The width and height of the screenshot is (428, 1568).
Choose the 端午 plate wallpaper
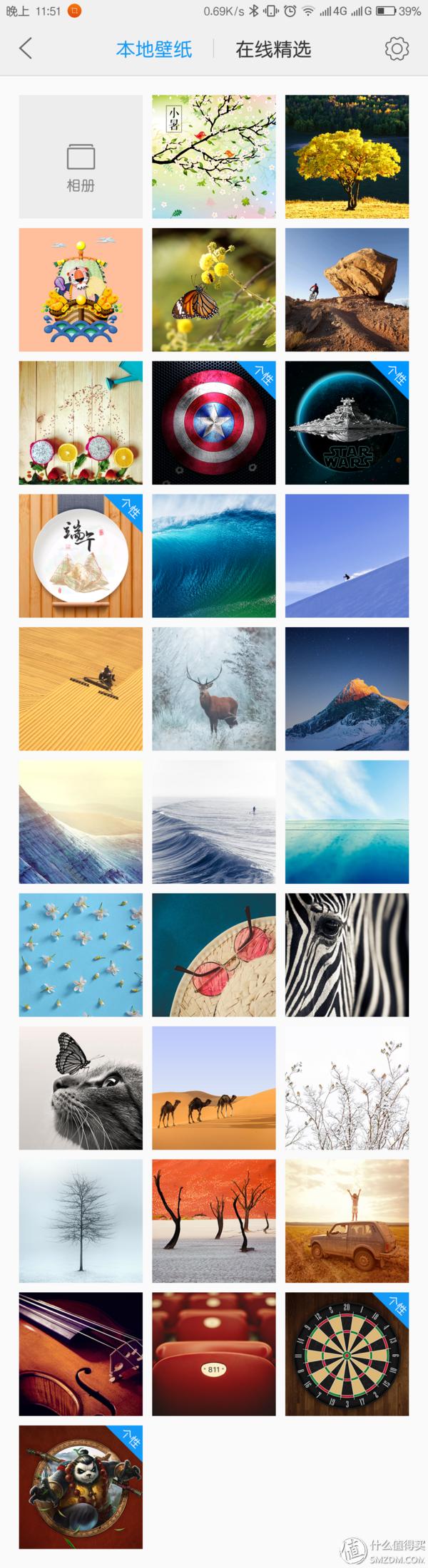[81, 556]
